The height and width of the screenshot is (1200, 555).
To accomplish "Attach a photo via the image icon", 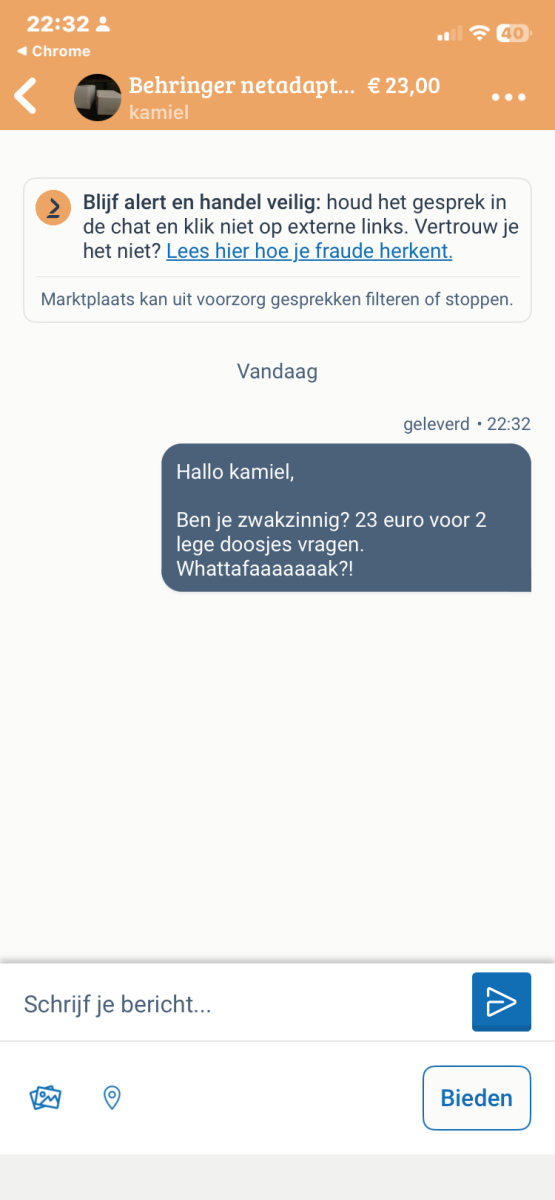I will [x=45, y=1098].
